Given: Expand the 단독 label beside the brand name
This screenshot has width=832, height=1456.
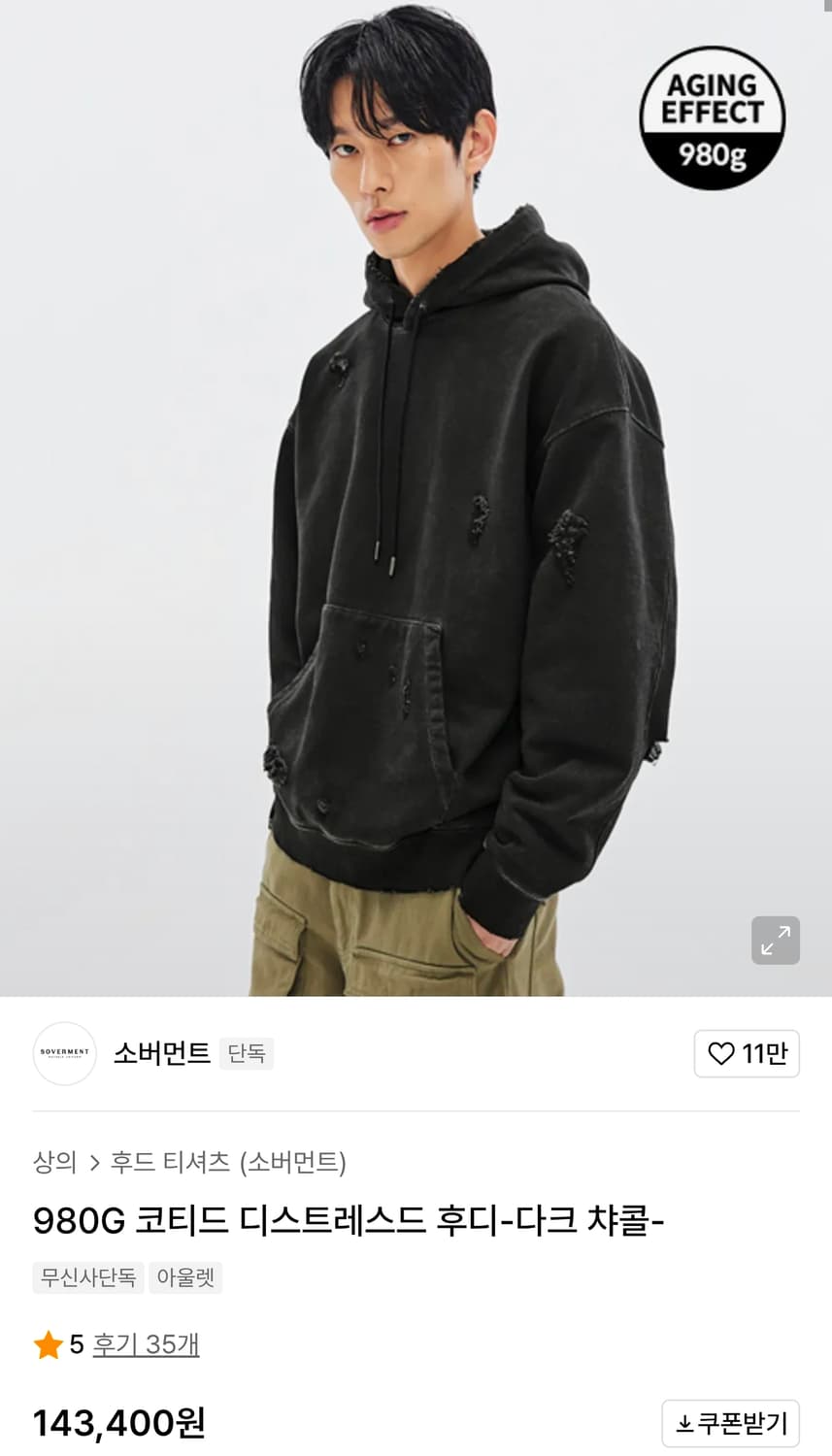Looking at the screenshot, I should [247, 1053].
